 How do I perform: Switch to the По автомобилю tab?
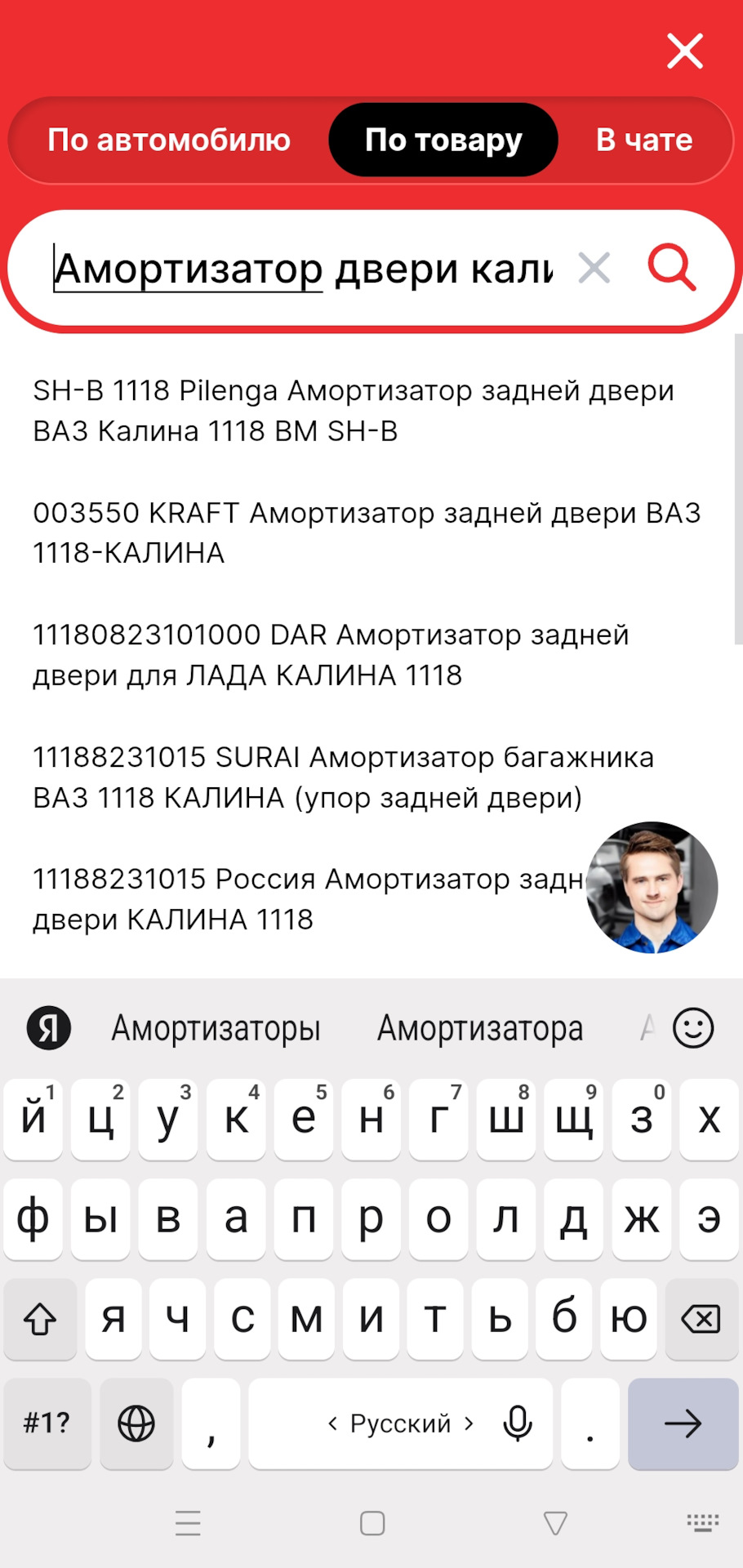coord(169,140)
